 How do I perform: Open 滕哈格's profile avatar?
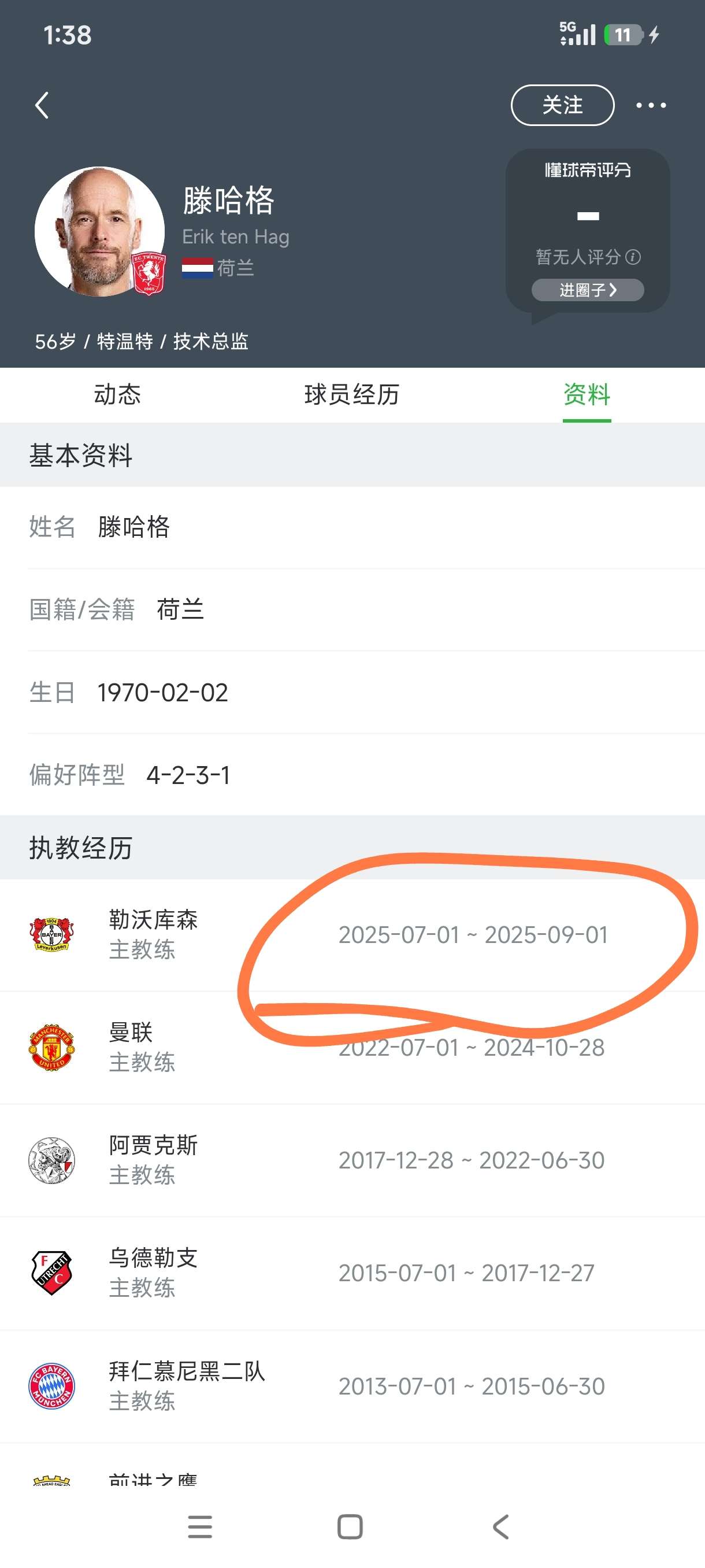100,231
